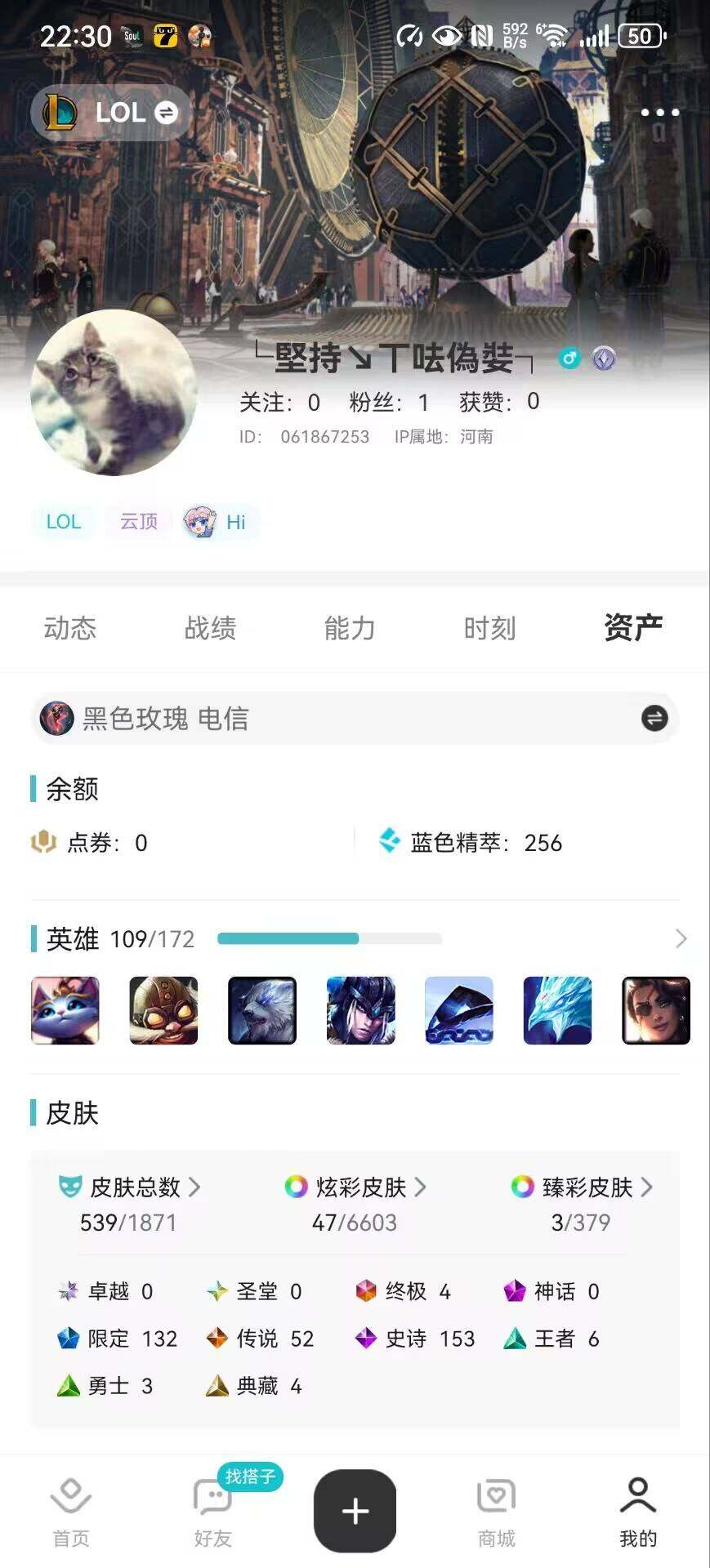
Task: Open the Yuumi champion thumbnail
Action: click(64, 1010)
